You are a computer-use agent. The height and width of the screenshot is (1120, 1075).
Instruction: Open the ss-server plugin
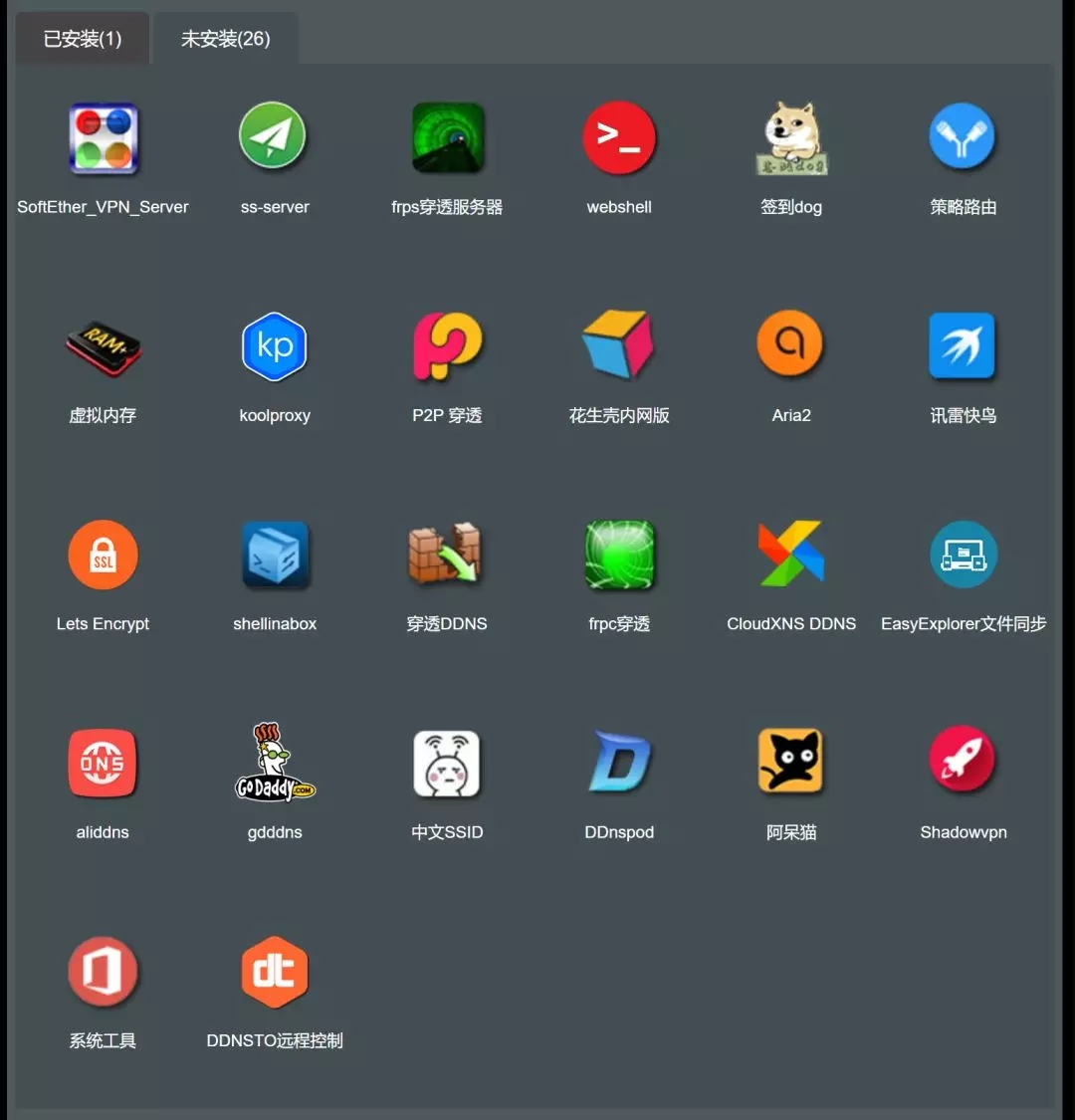coord(274,138)
